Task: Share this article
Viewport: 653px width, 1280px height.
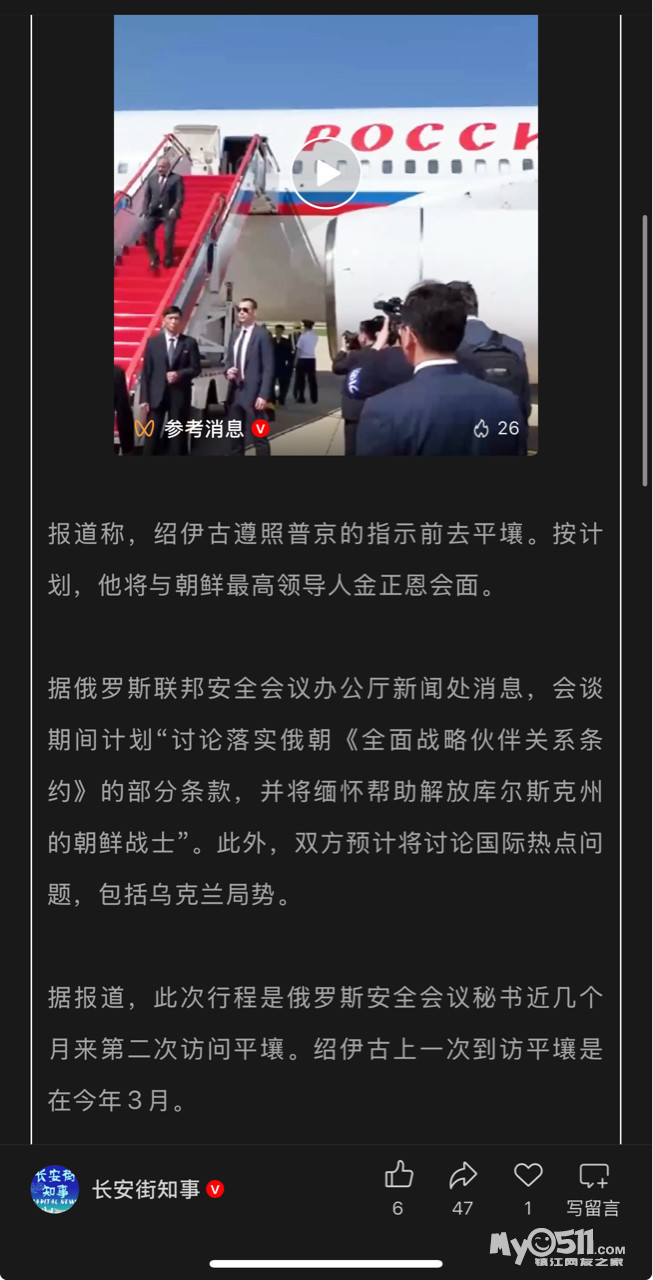Action: 462,1176
